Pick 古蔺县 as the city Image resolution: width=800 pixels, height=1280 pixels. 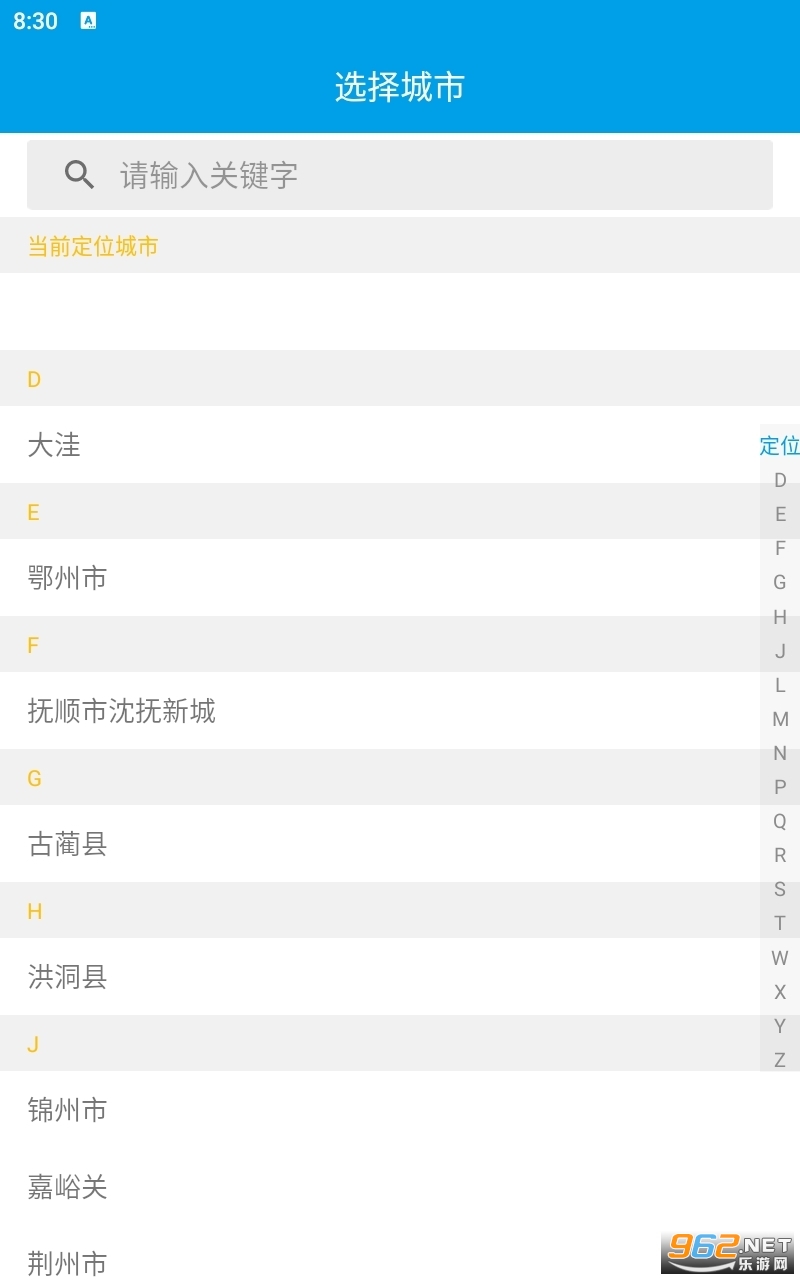400,844
